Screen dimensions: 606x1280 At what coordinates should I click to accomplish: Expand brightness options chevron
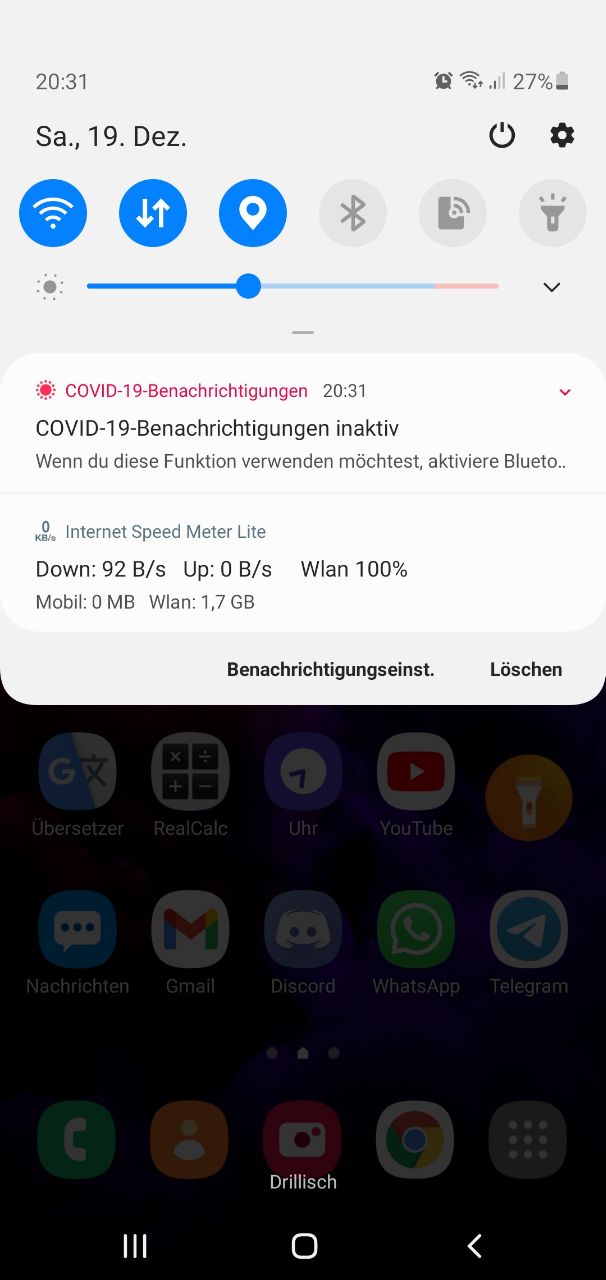click(551, 288)
